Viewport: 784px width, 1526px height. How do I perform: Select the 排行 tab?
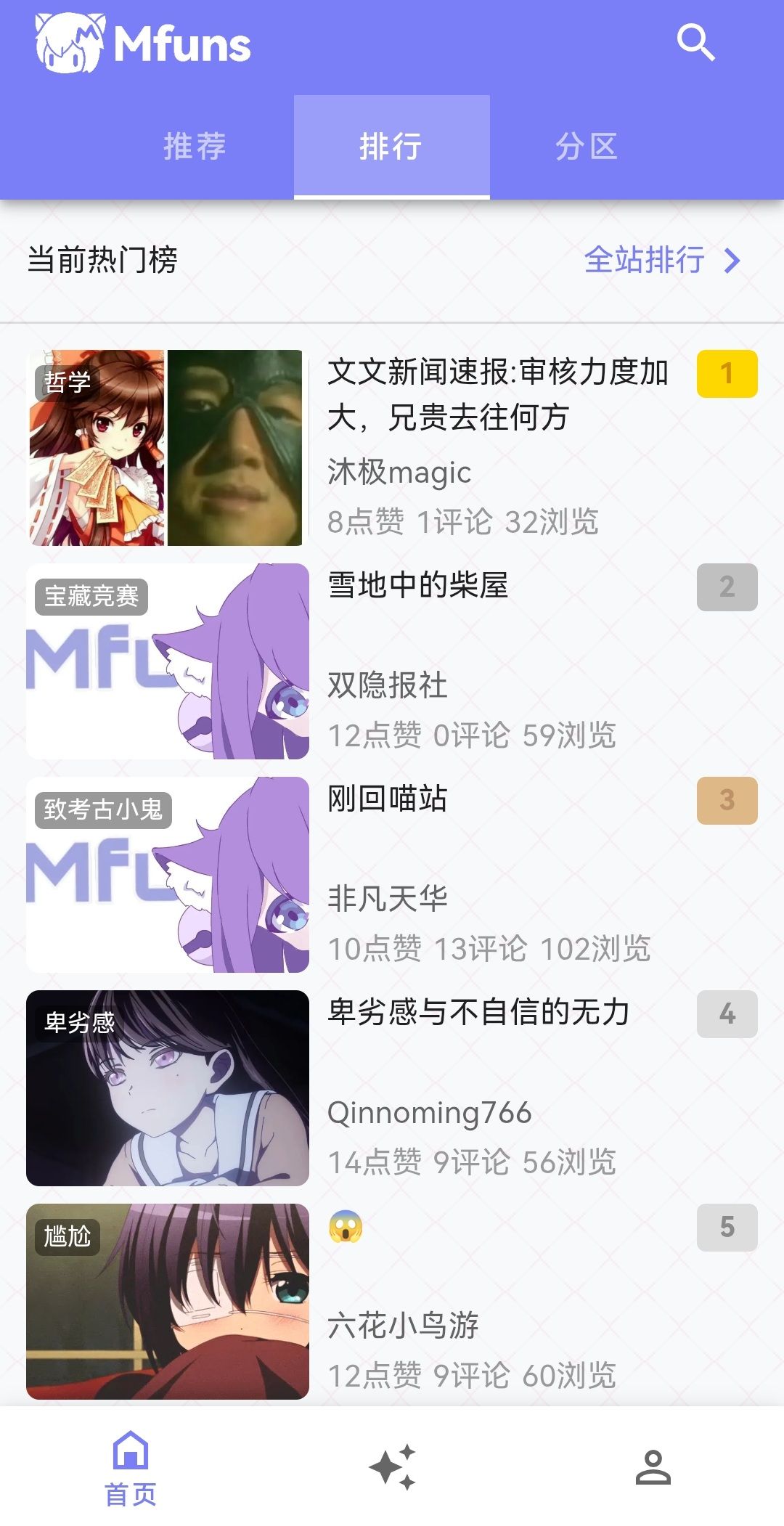[x=391, y=147]
